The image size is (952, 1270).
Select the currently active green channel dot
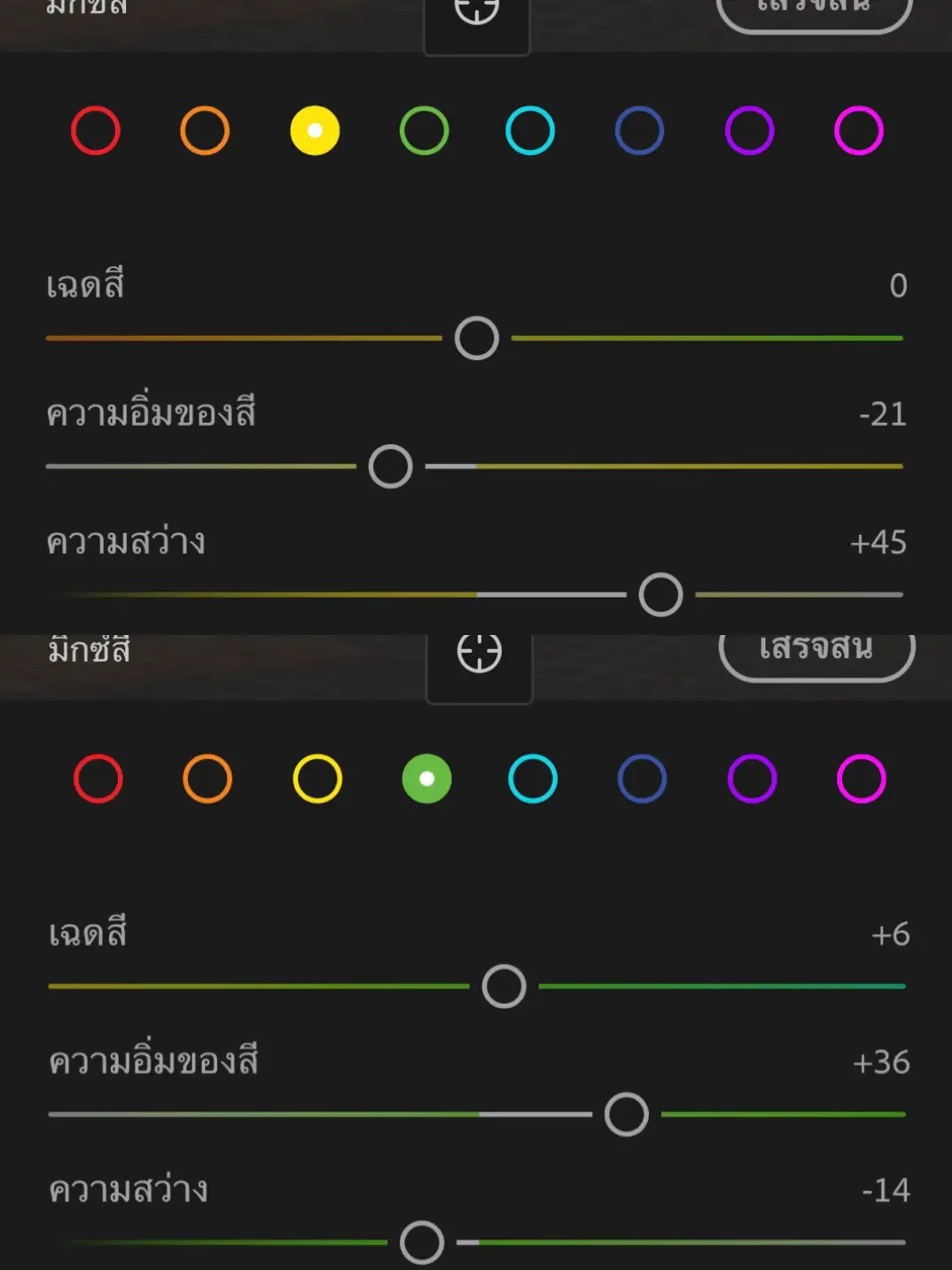pos(426,779)
